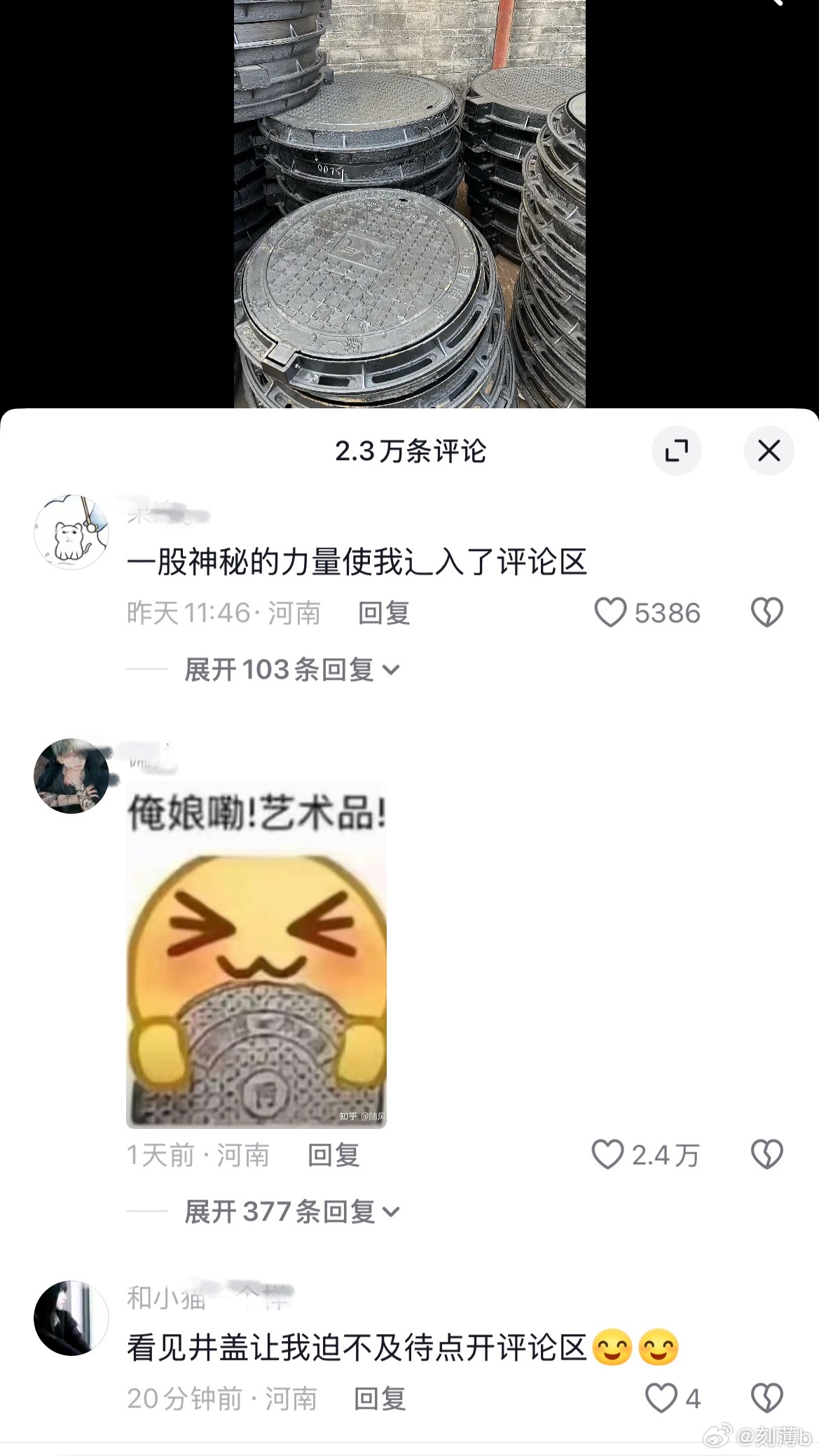Reply to the 神秘的力量 comment
The image size is (819, 1456).
tap(384, 613)
